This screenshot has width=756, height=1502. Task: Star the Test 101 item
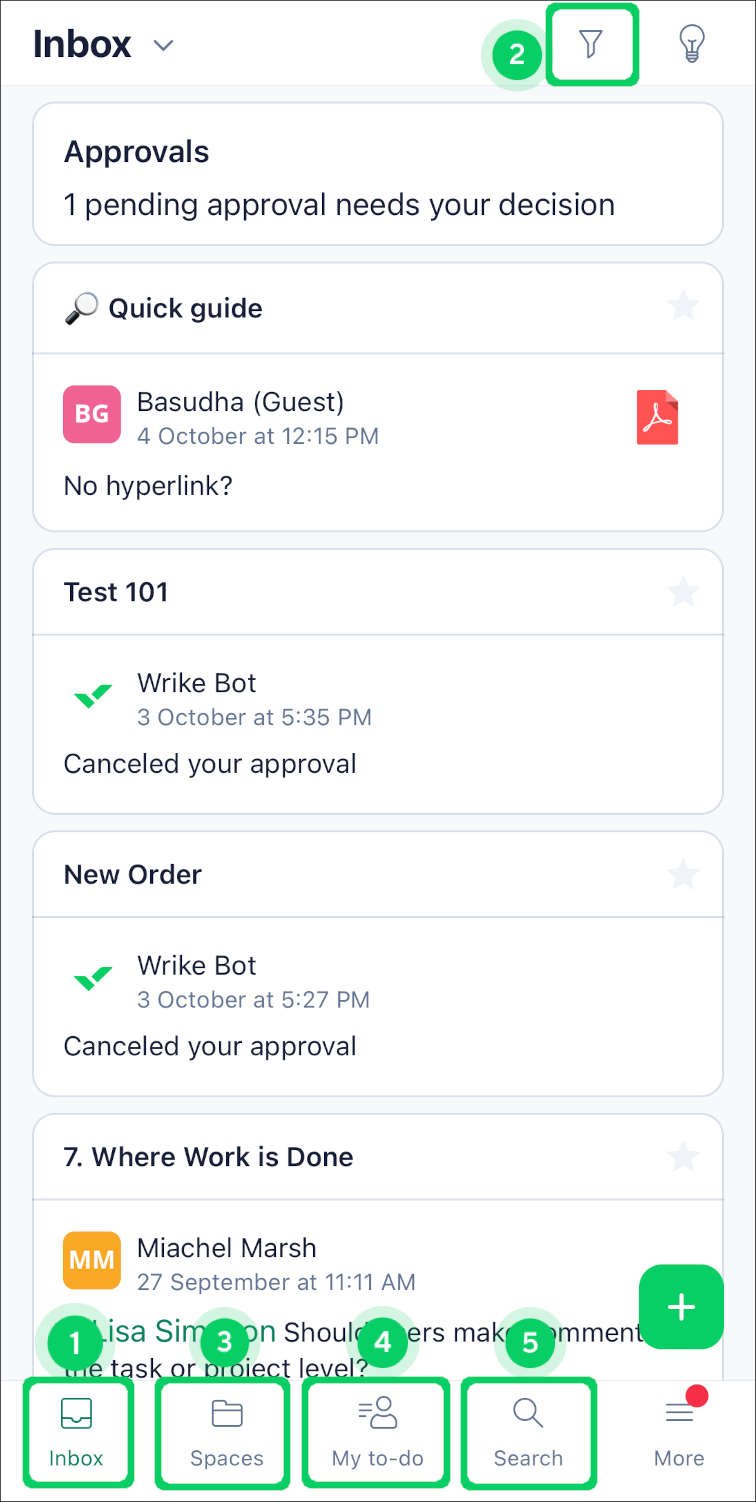(x=683, y=591)
